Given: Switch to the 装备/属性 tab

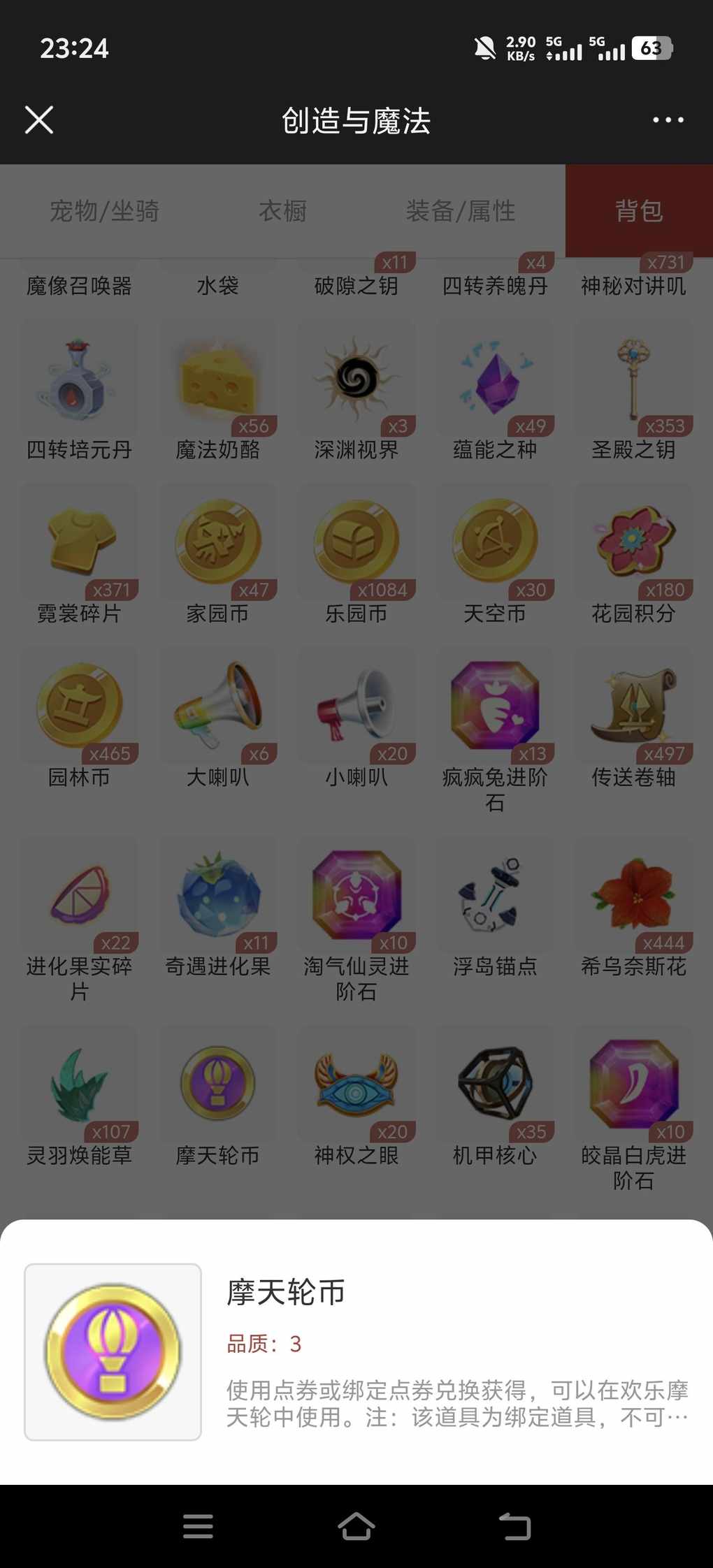Looking at the screenshot, I should [x=461, y=210].
